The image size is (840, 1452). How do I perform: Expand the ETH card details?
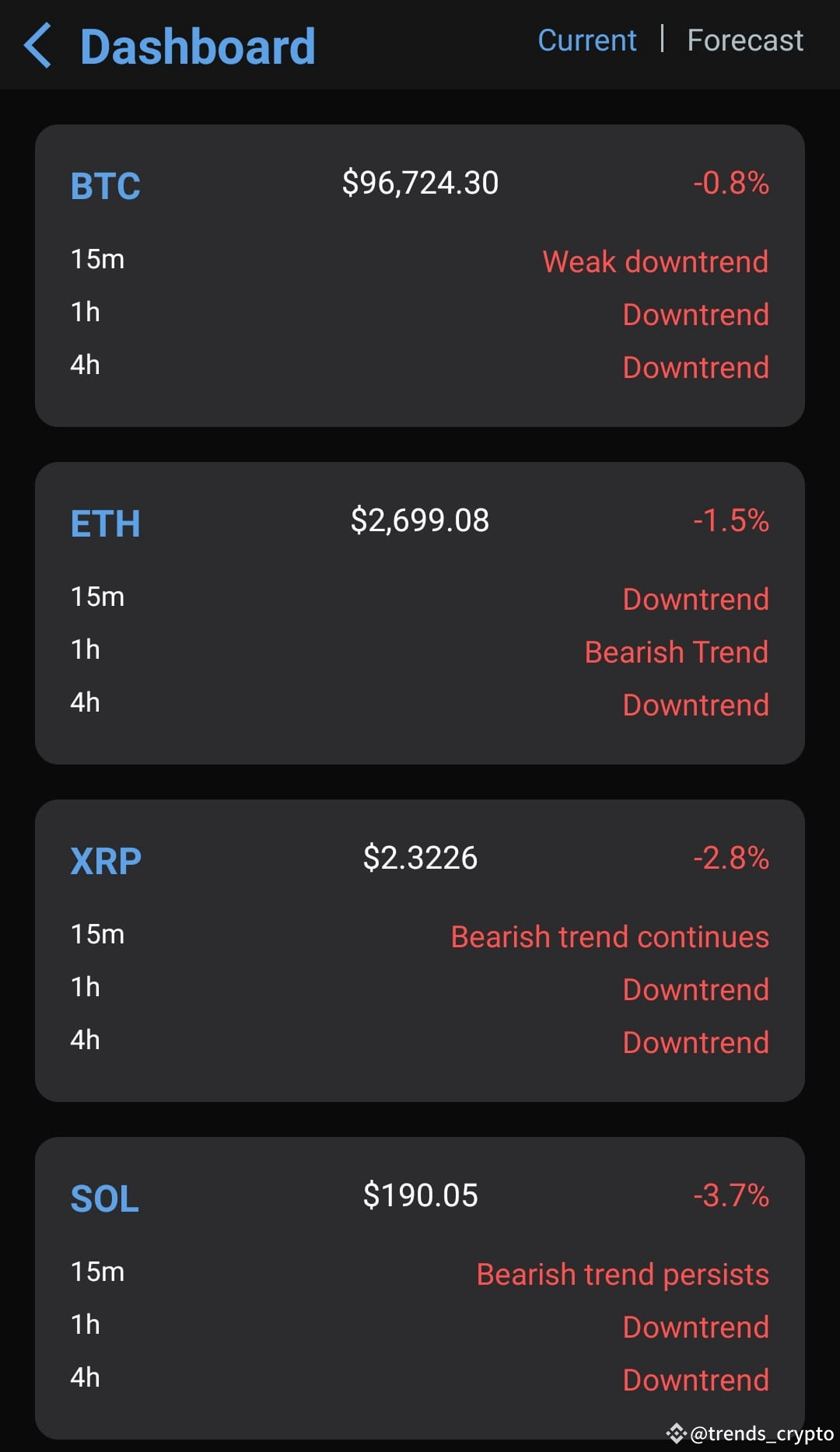tap(420, 613)
